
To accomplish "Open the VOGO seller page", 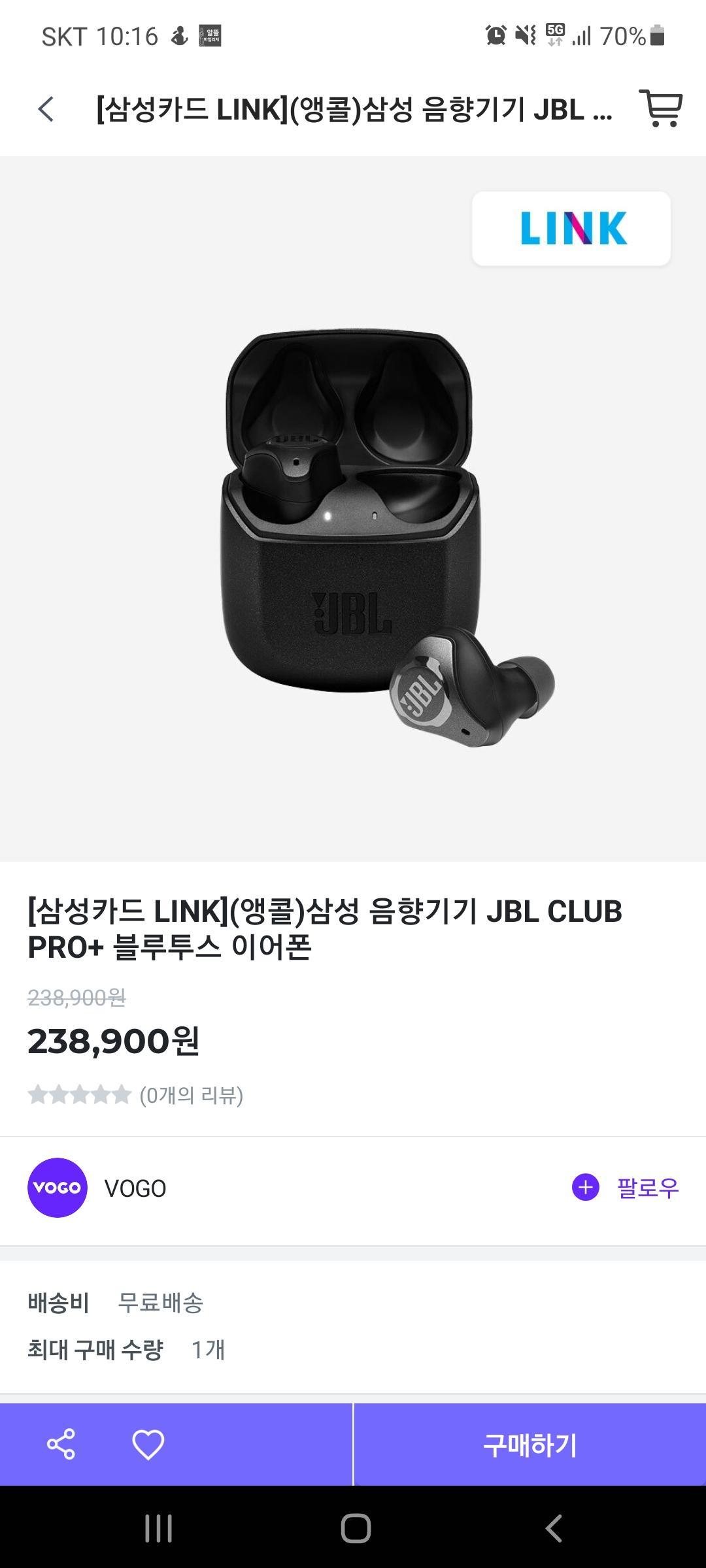I will (x=98, y=1188).
